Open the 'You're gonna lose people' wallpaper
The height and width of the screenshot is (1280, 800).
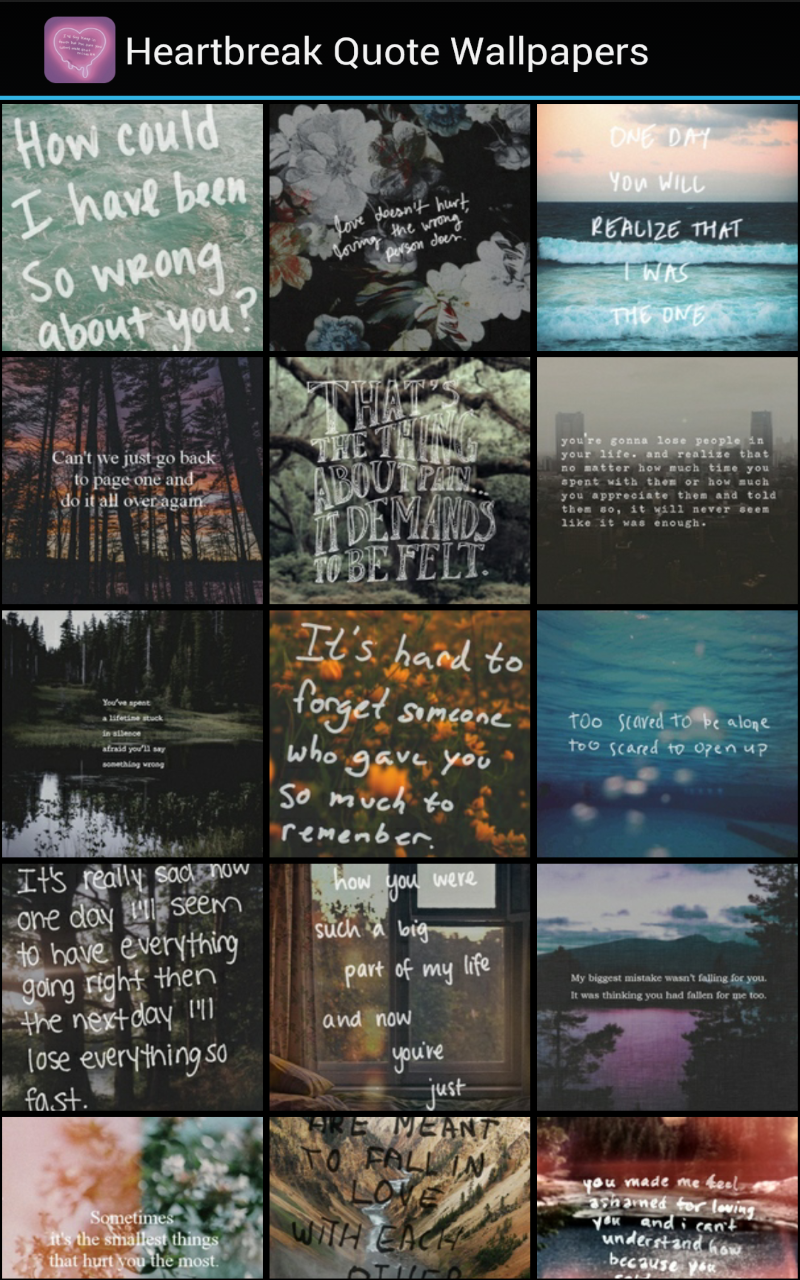[x=667, y=480]
